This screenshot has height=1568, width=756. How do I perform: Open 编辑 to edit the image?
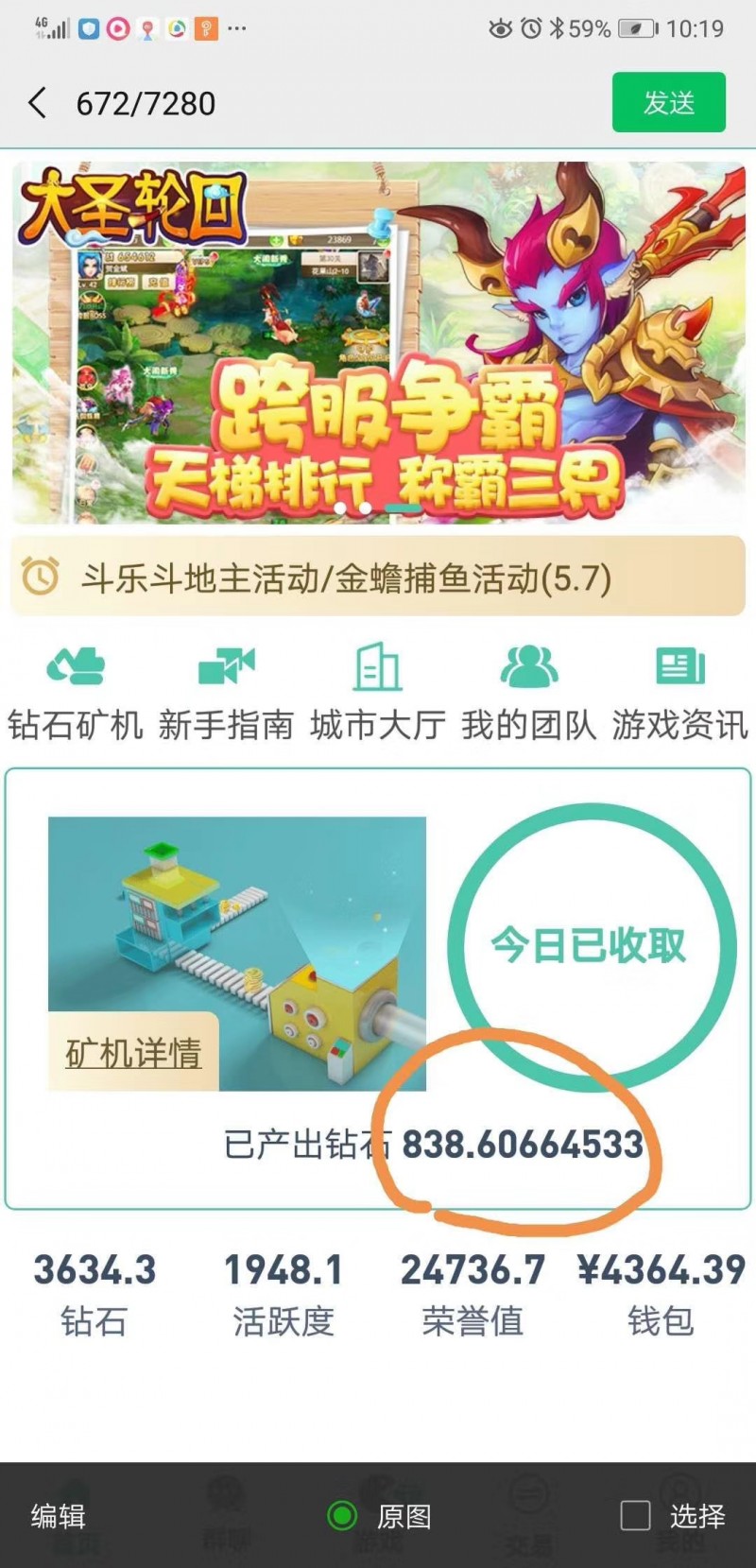tap(59, 1516)
